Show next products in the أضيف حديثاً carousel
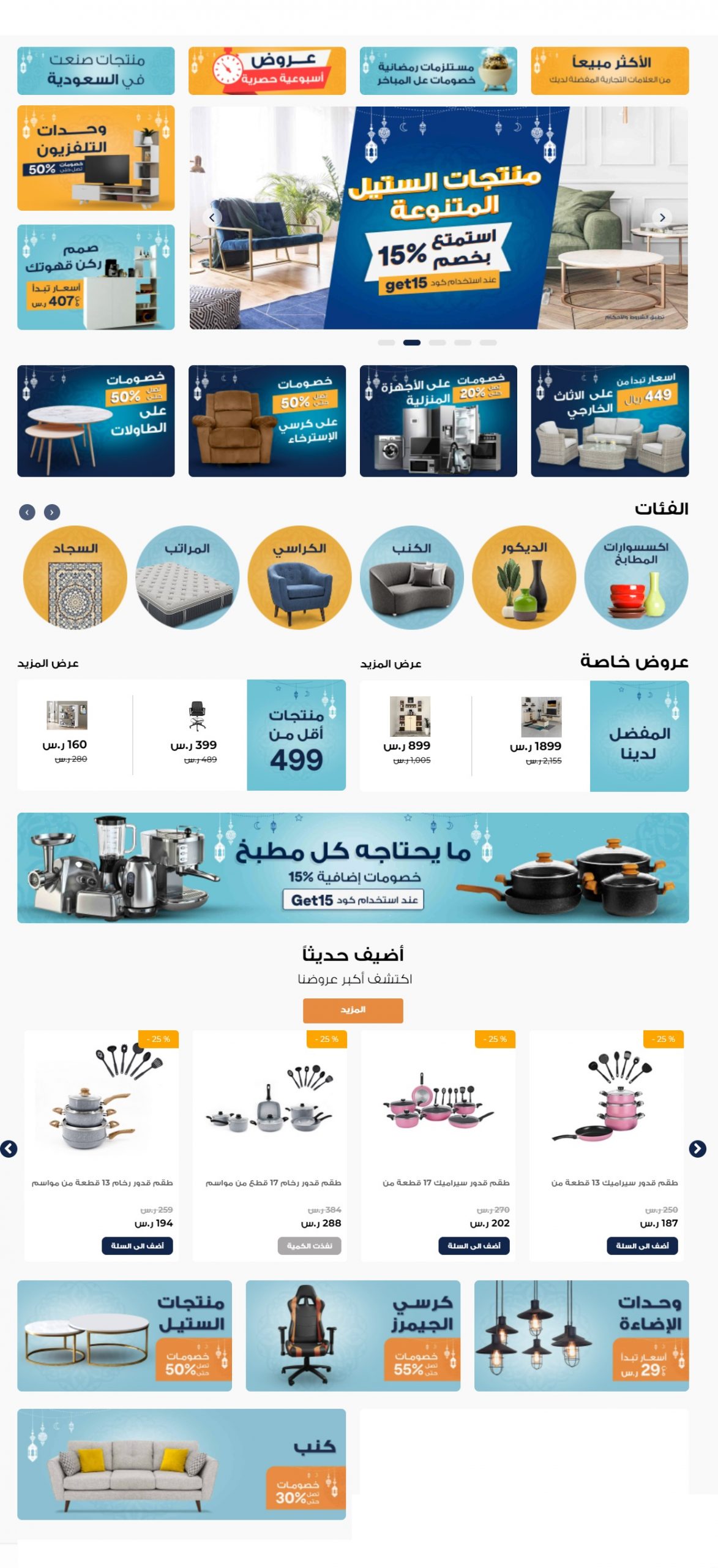718x1568 pixels. pos(697,1148)
